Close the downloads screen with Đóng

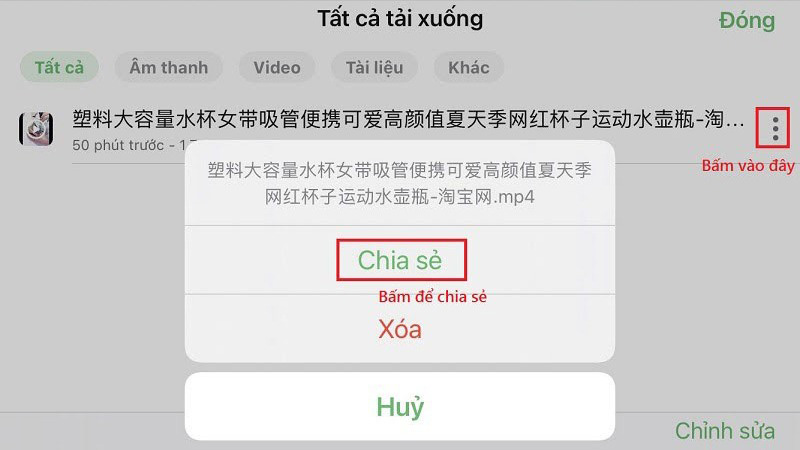coord(746,20)
